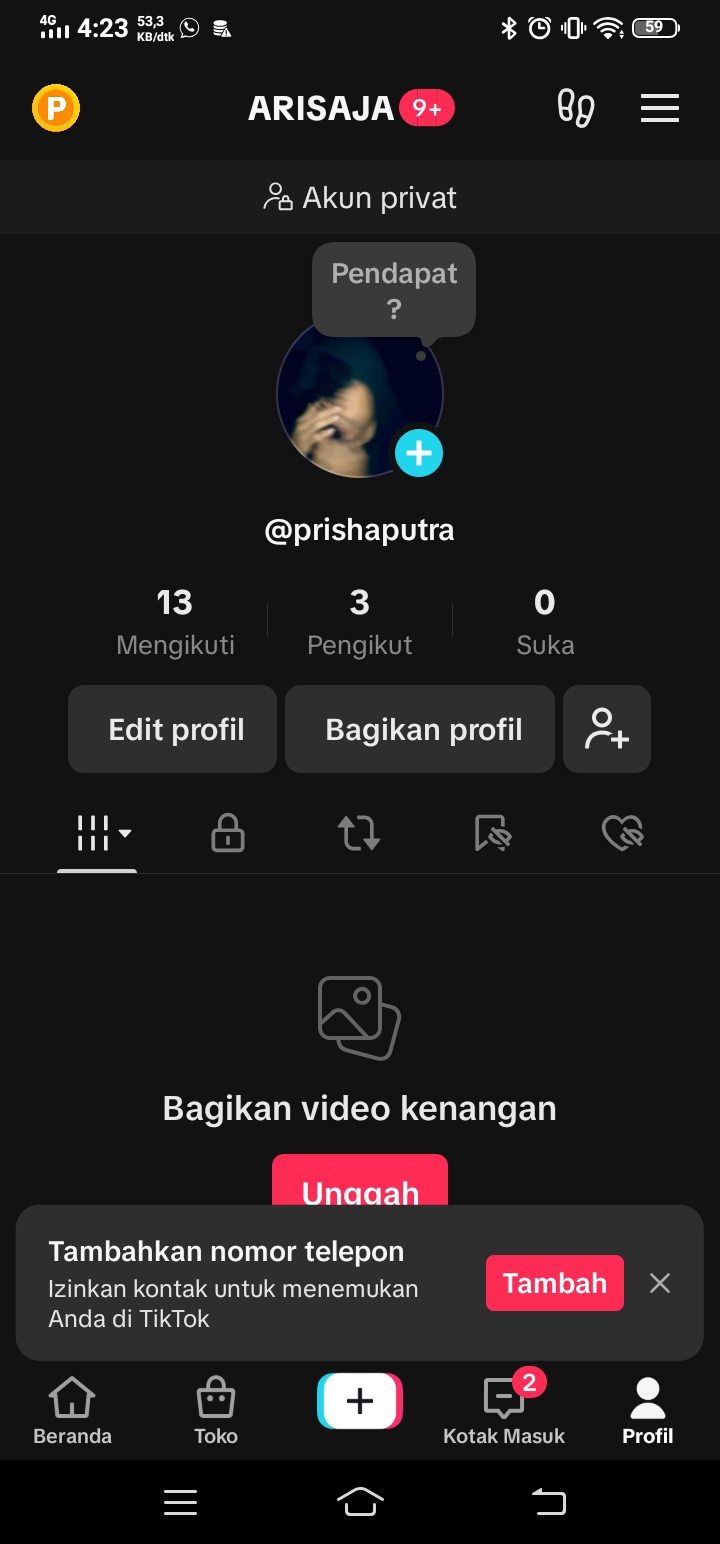Open the footprints profile views icon
This screenshot has width=720, height=1544.
(576, 108)
